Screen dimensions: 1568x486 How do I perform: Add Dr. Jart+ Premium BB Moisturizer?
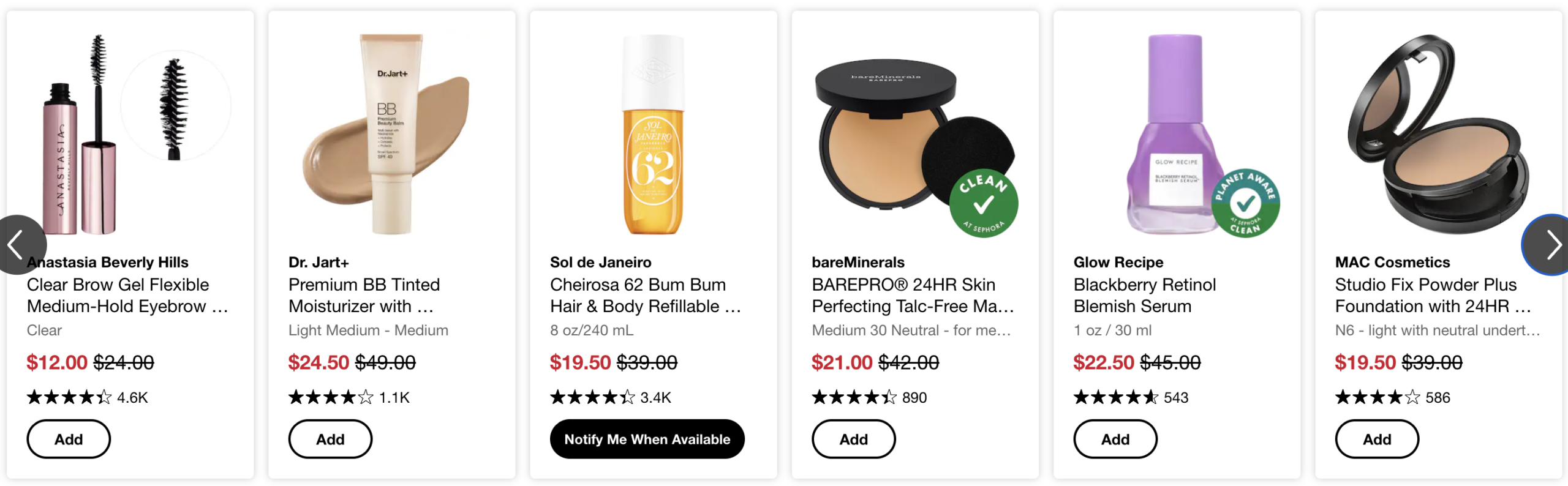pos(330,439)
